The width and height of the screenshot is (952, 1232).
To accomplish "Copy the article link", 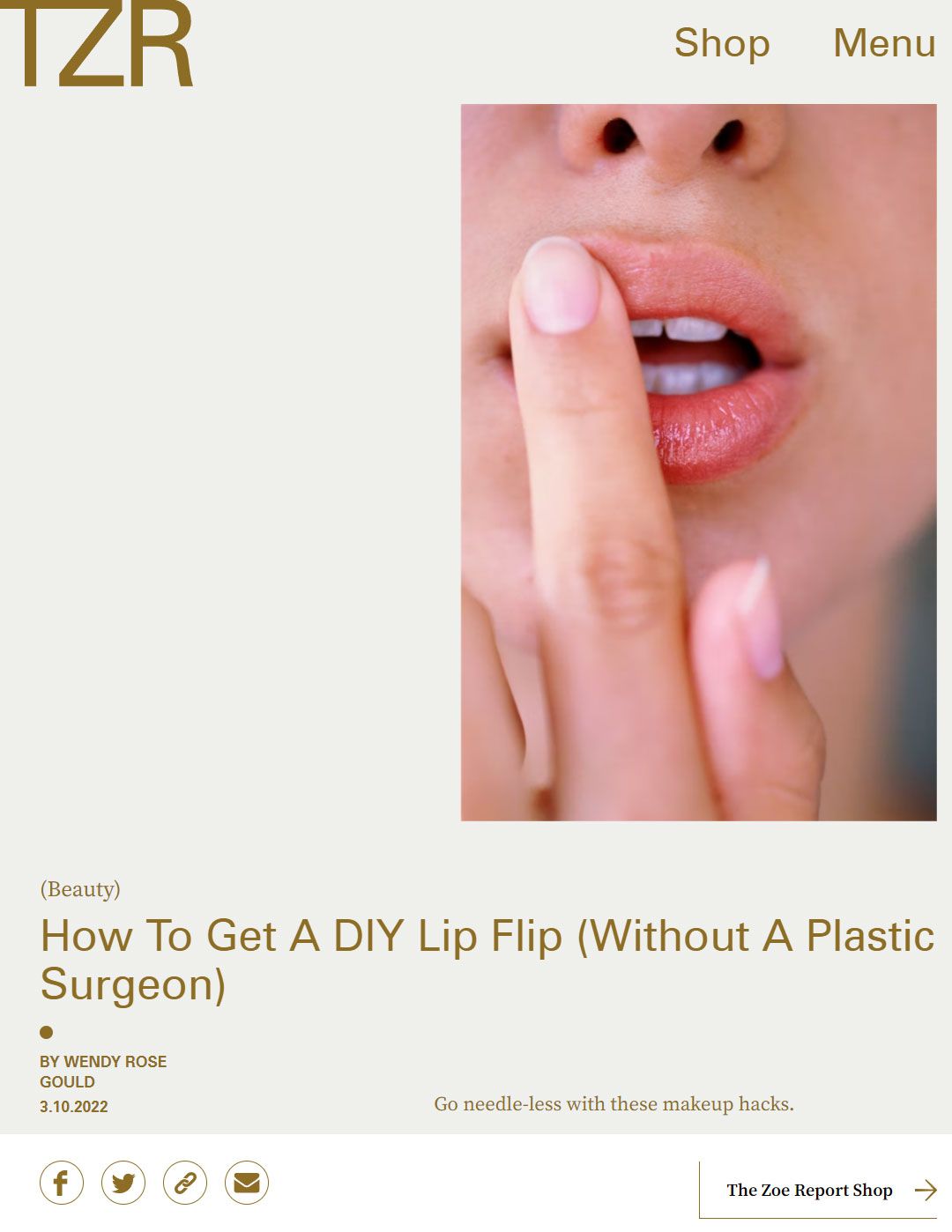I will (x=185, y=1183).
